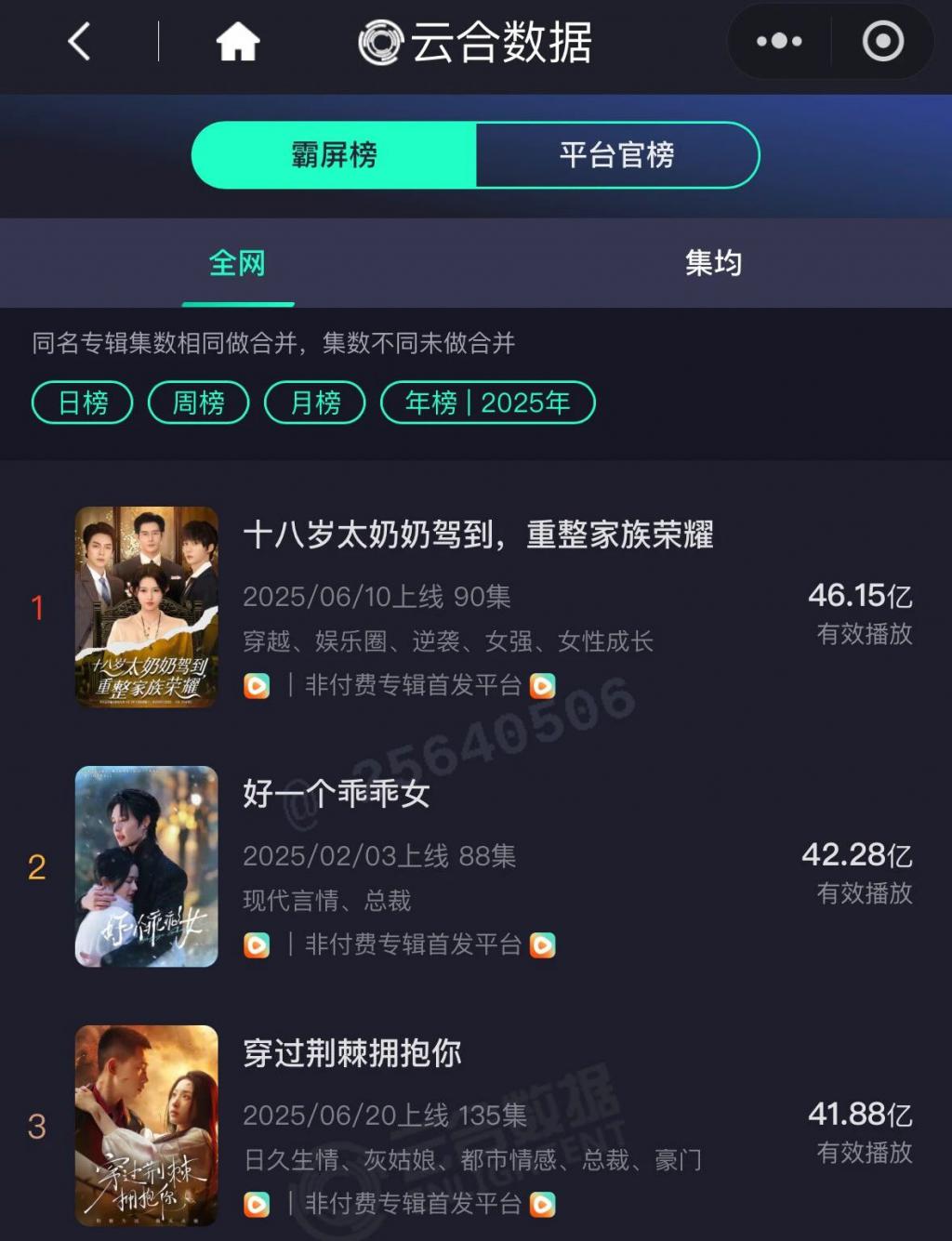Open the 年榜 | 2025年 yearly chip

(488, 403)
